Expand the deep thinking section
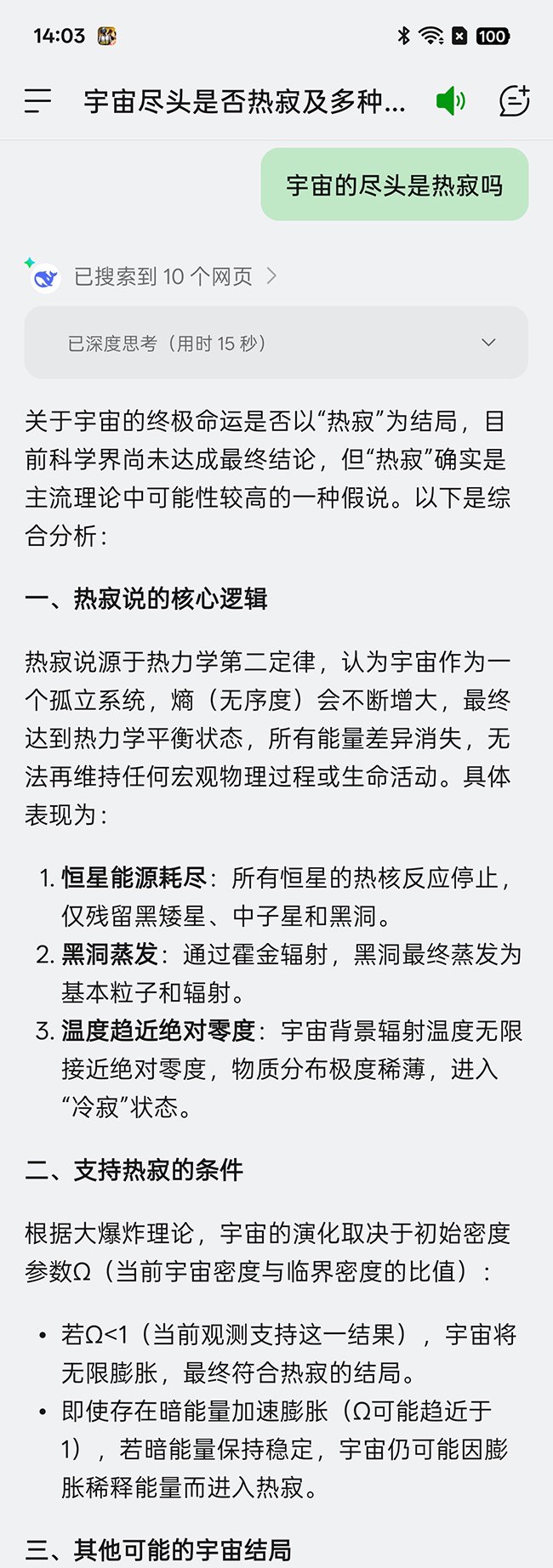This screenshot has height=1568, width=553. click(487, 343)
